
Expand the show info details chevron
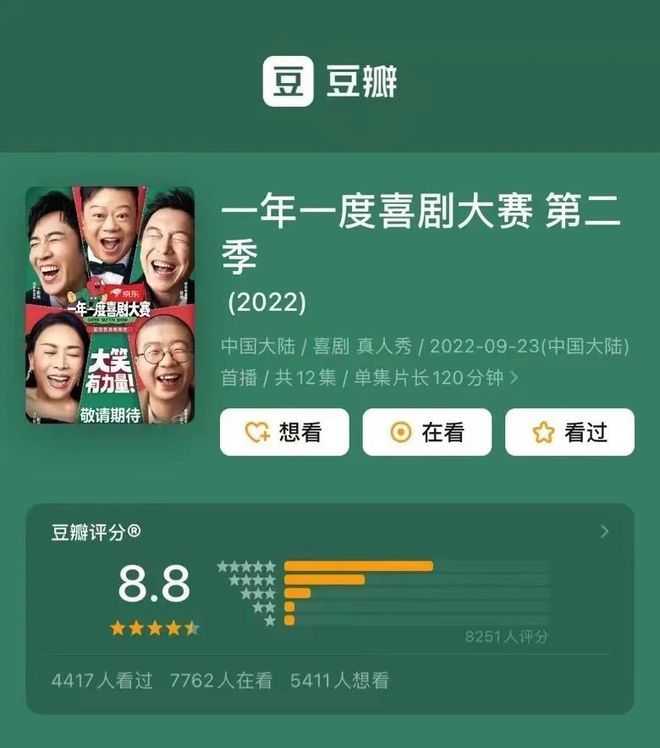point(514,378)
